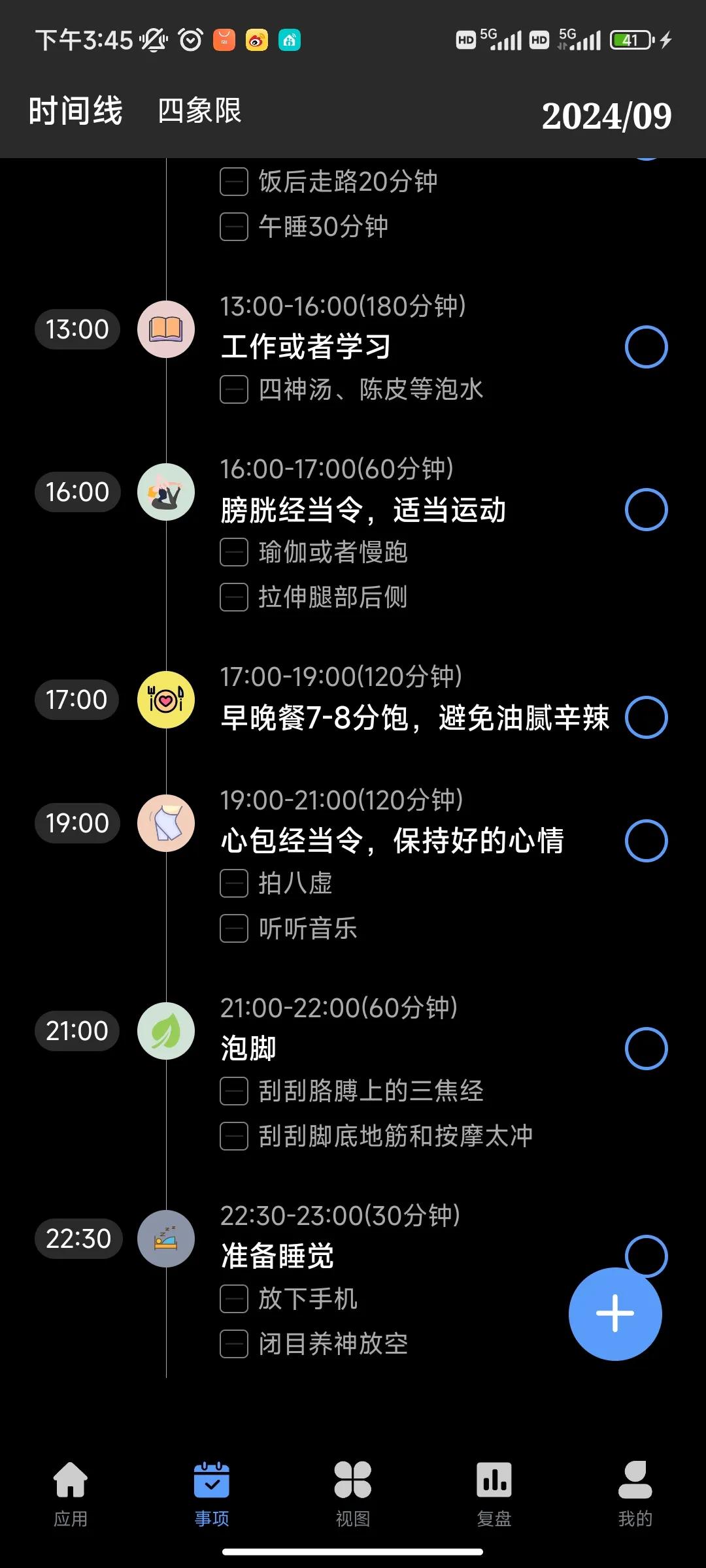Tick the 放下手机 checkbox

(234, 1299)
